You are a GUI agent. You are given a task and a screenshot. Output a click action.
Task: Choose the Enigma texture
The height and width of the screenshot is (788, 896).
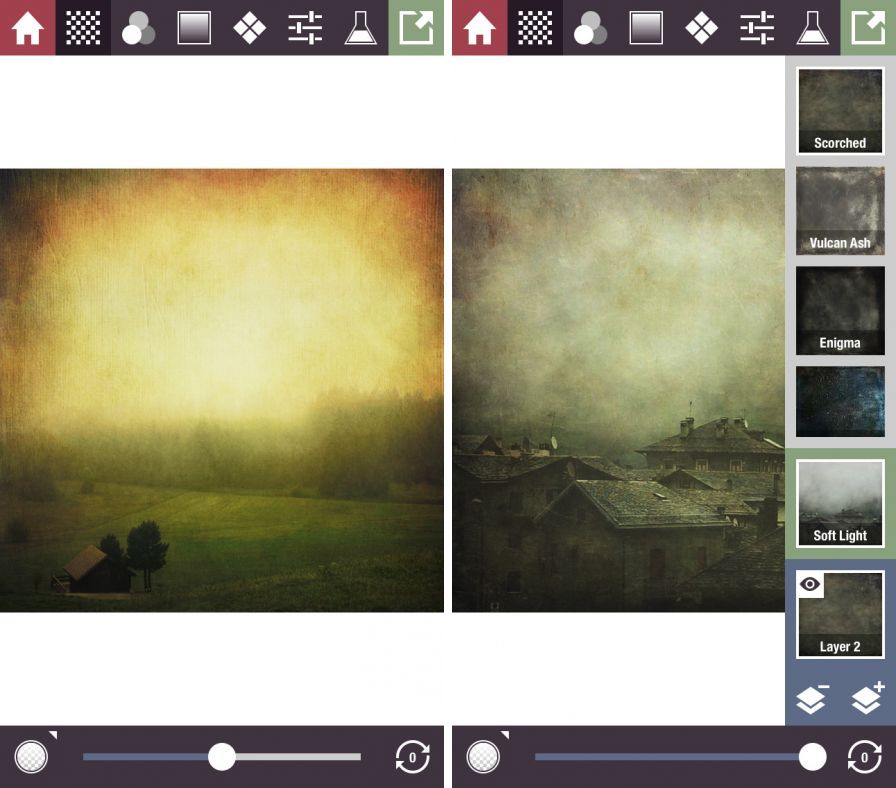[840, 311]
